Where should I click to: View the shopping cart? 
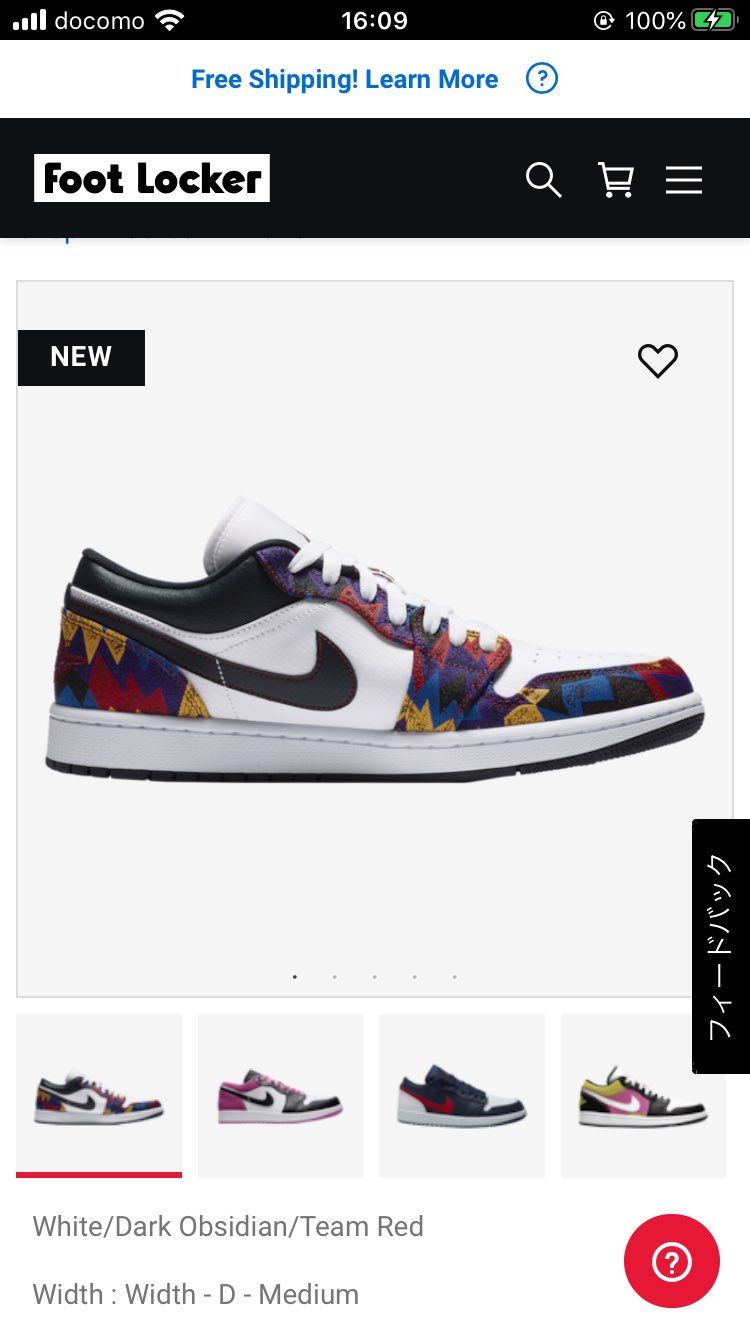coord(615,180)
